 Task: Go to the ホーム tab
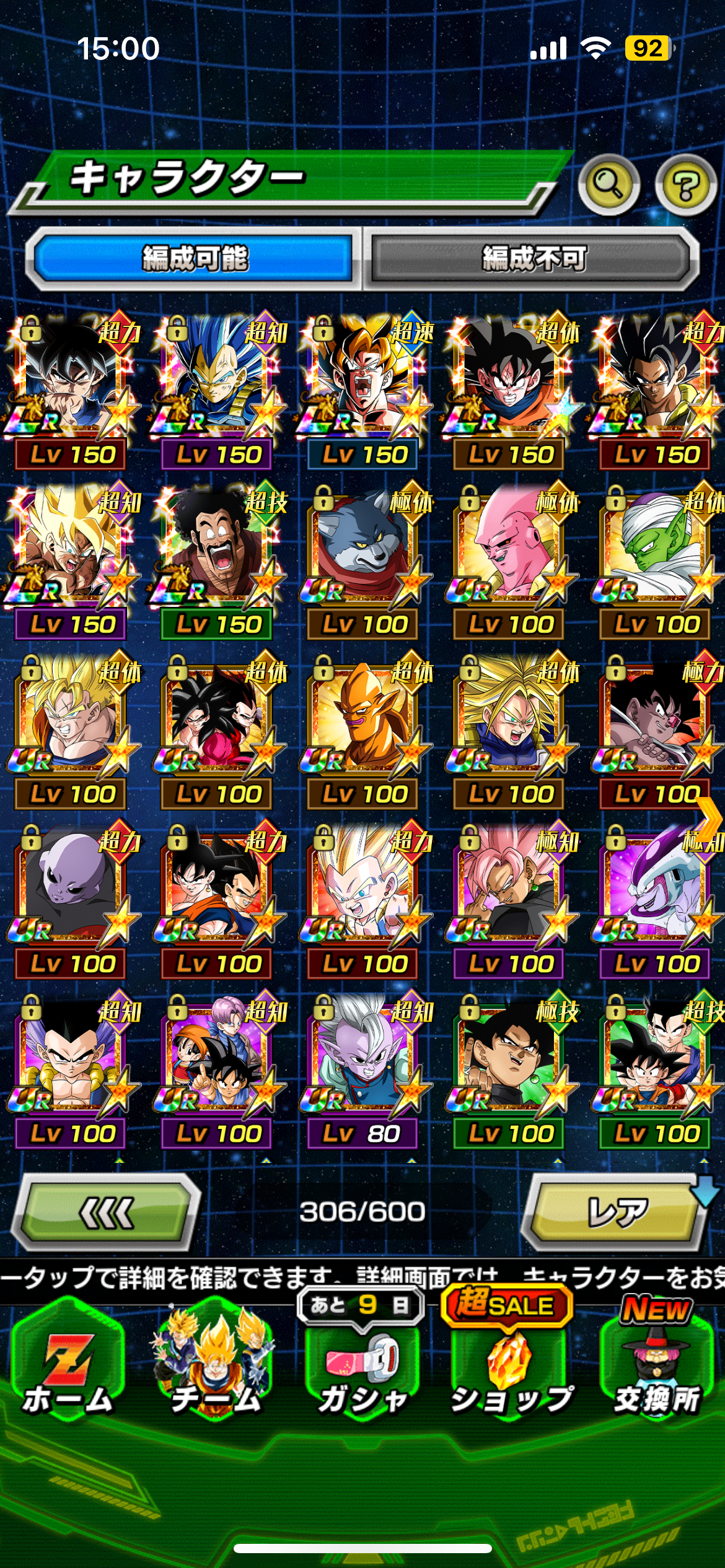pyautogui.click(x=68, y=1368)
